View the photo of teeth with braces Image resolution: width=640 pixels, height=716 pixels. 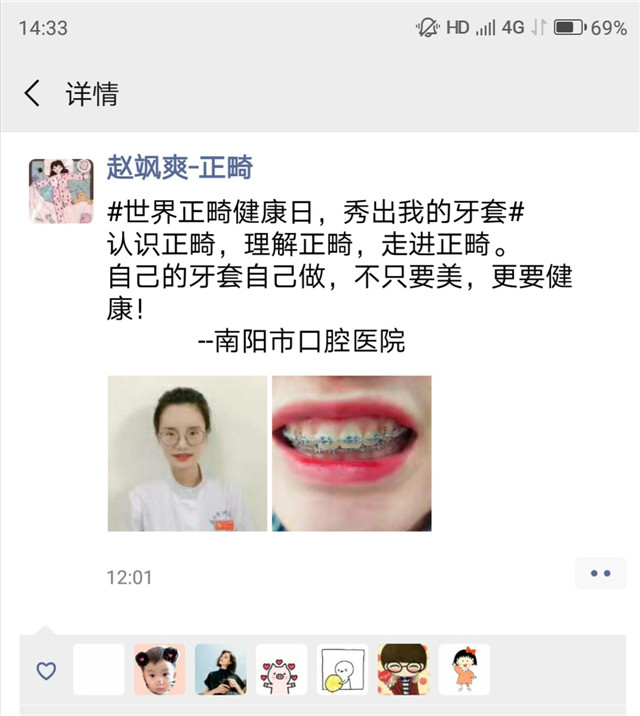(x=351, y=453)
